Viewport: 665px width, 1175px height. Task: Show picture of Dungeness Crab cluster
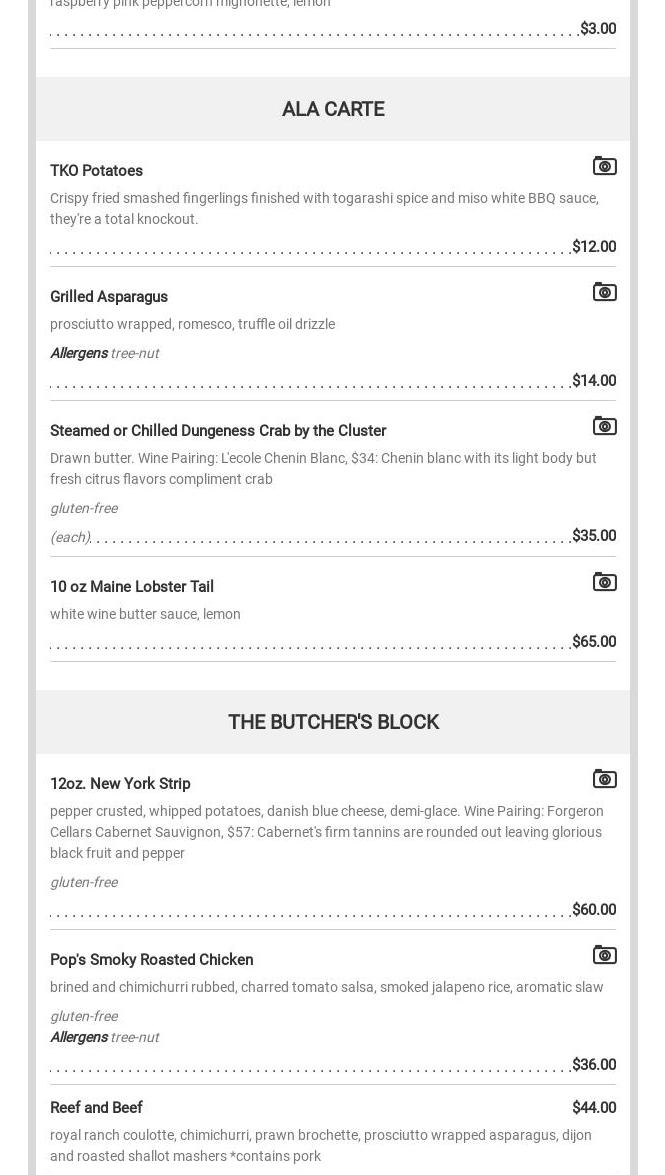(604, 427)
